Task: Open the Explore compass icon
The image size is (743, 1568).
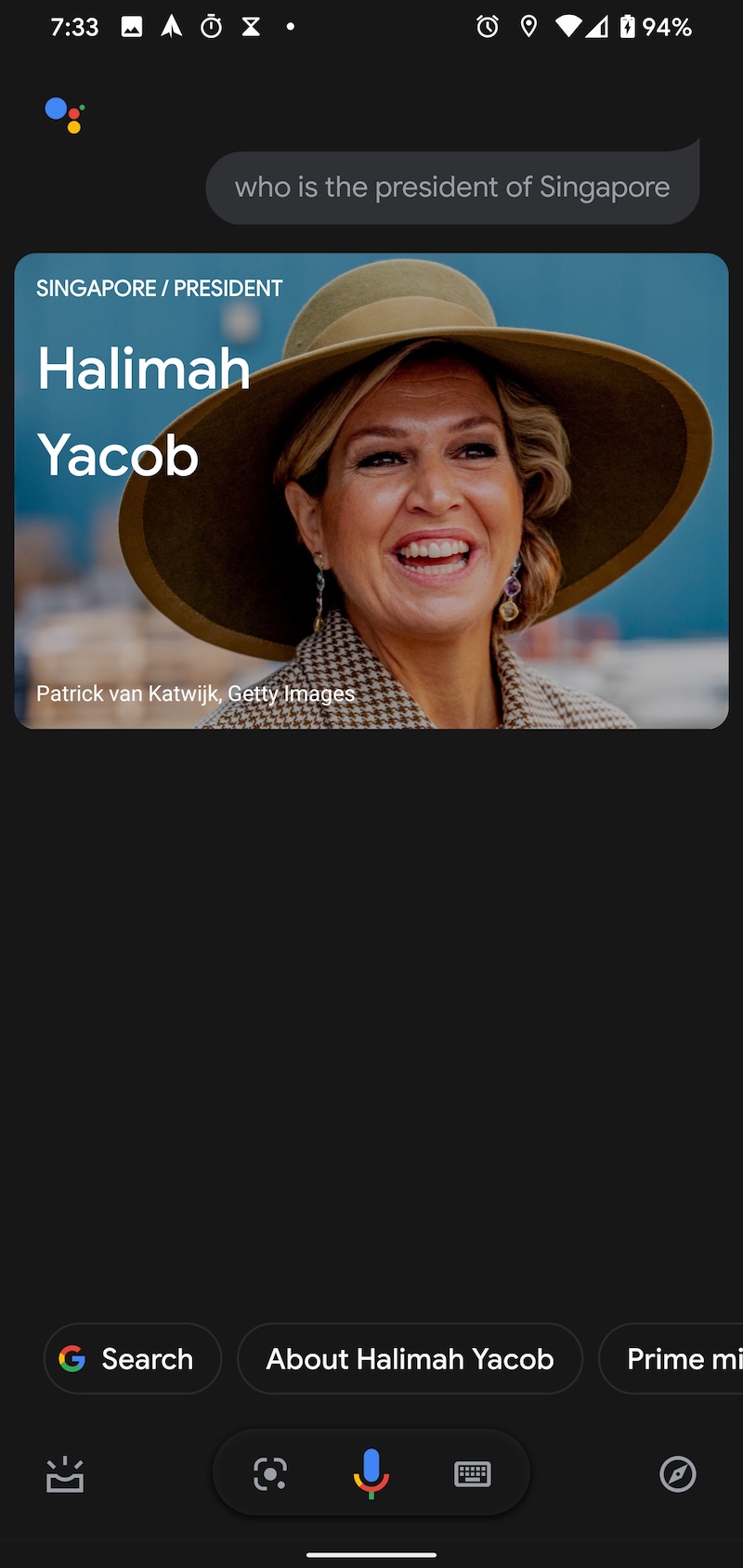Action: click(677, 1473)
